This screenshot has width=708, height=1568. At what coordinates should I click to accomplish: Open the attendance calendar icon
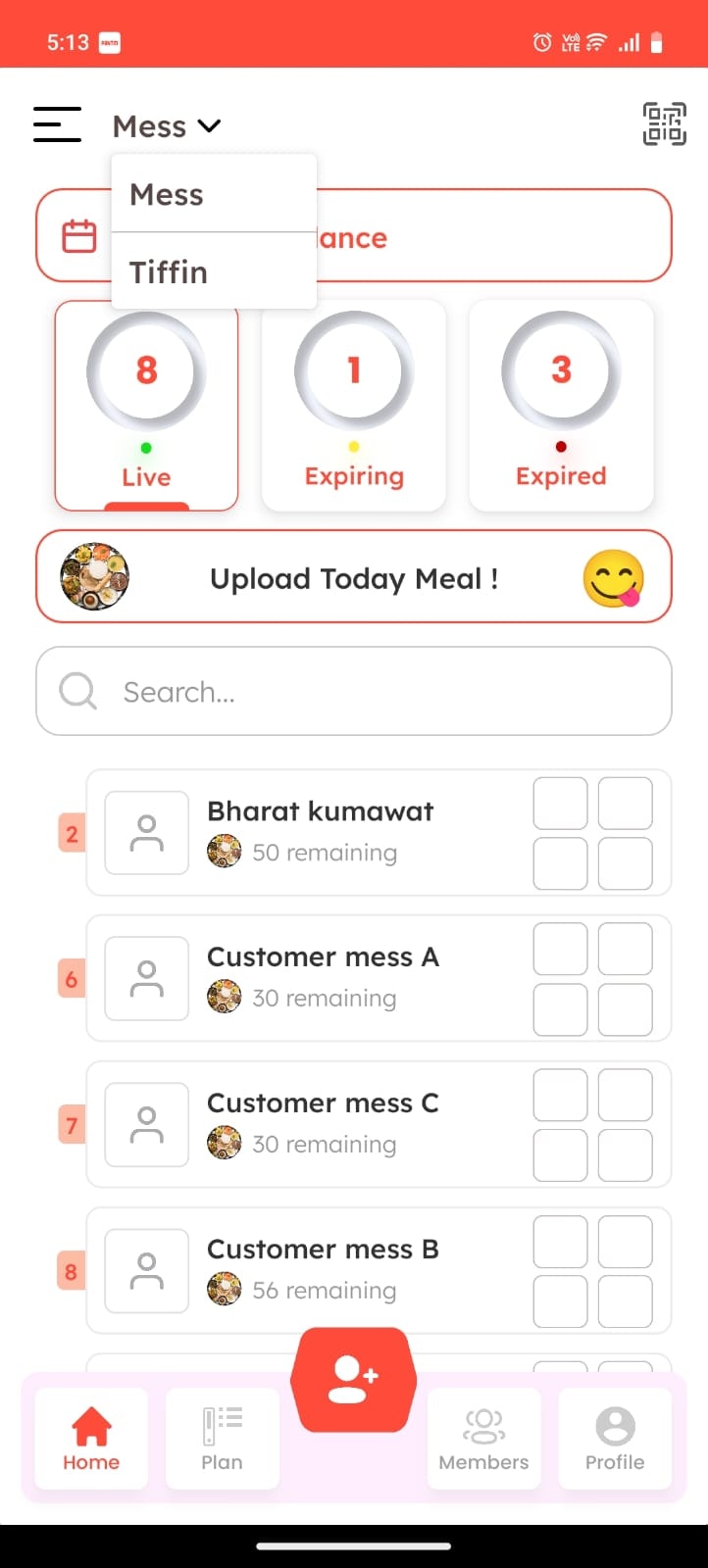click(82, 235)
